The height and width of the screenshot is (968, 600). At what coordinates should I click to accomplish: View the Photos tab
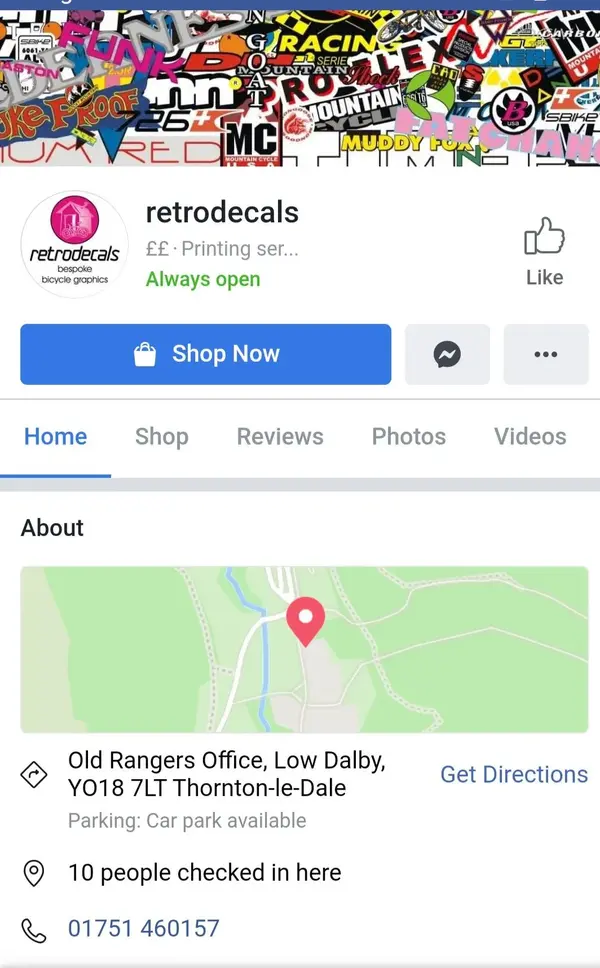point(408,437)
